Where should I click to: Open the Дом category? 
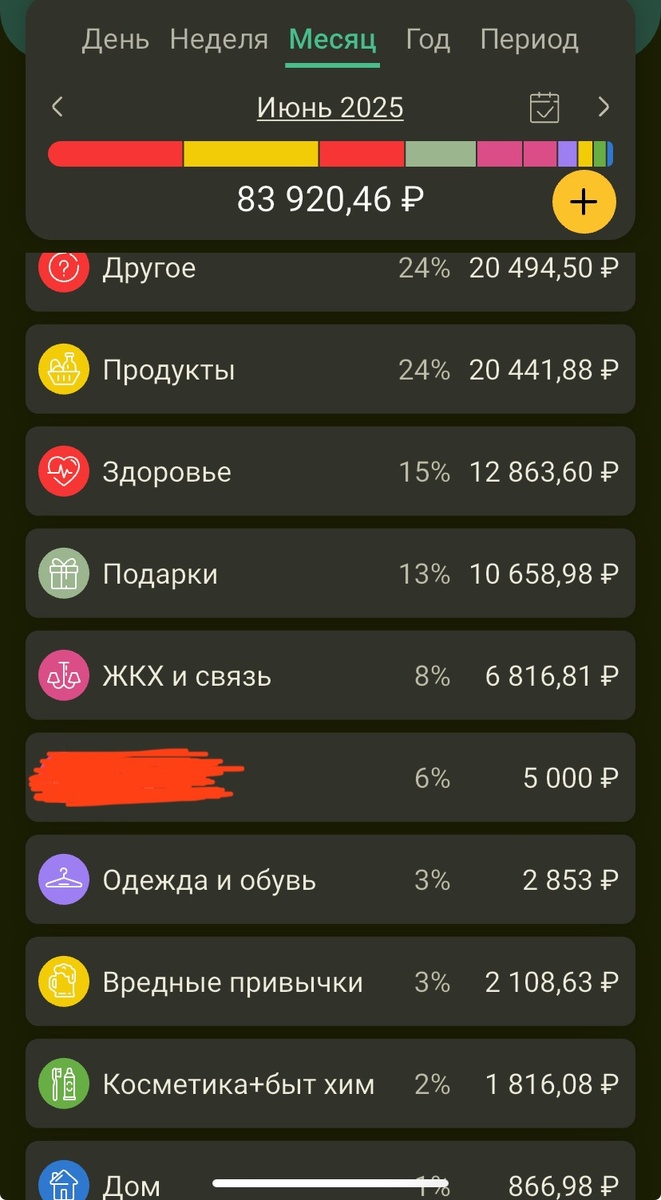point(330,1178)
